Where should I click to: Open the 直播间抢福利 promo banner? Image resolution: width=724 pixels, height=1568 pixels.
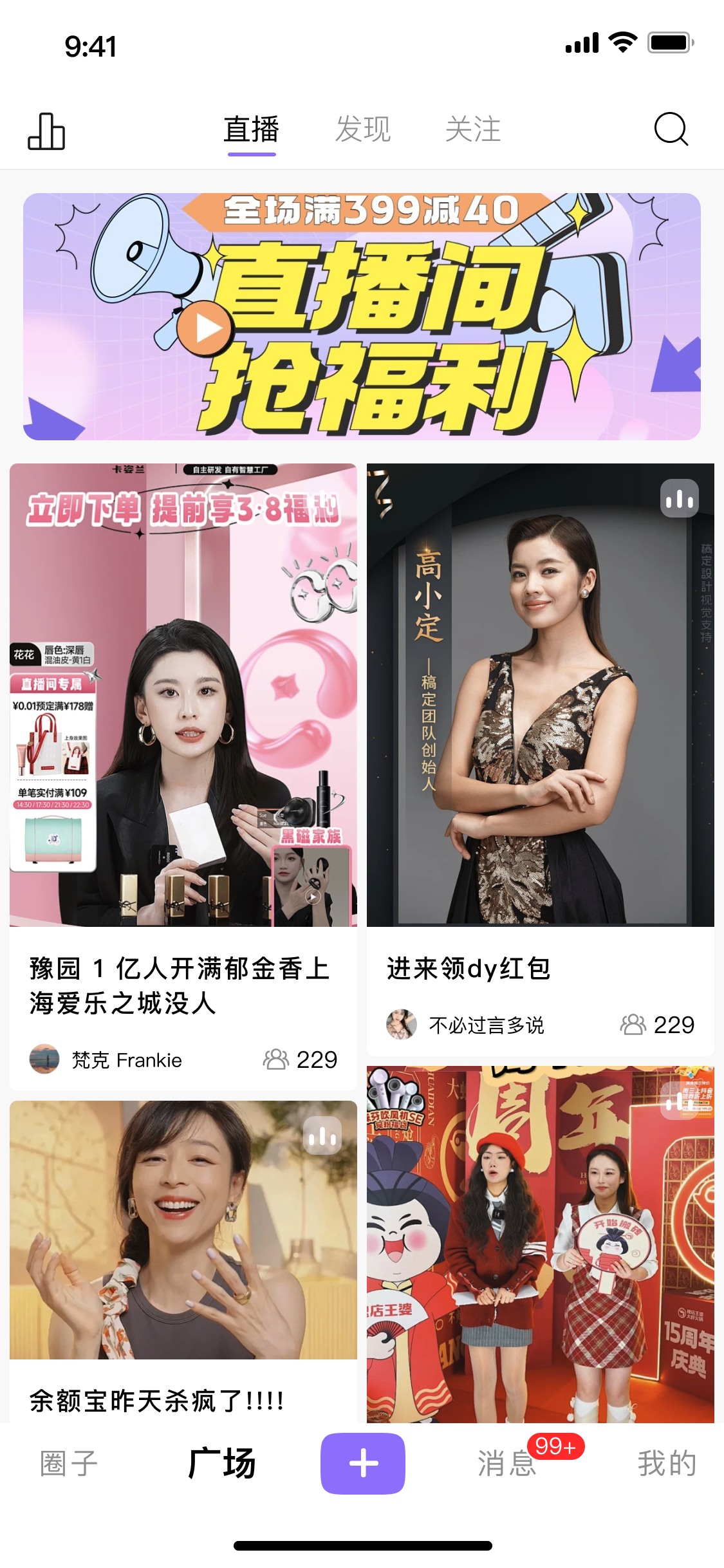pyautogui.click(x=362, y=316)
